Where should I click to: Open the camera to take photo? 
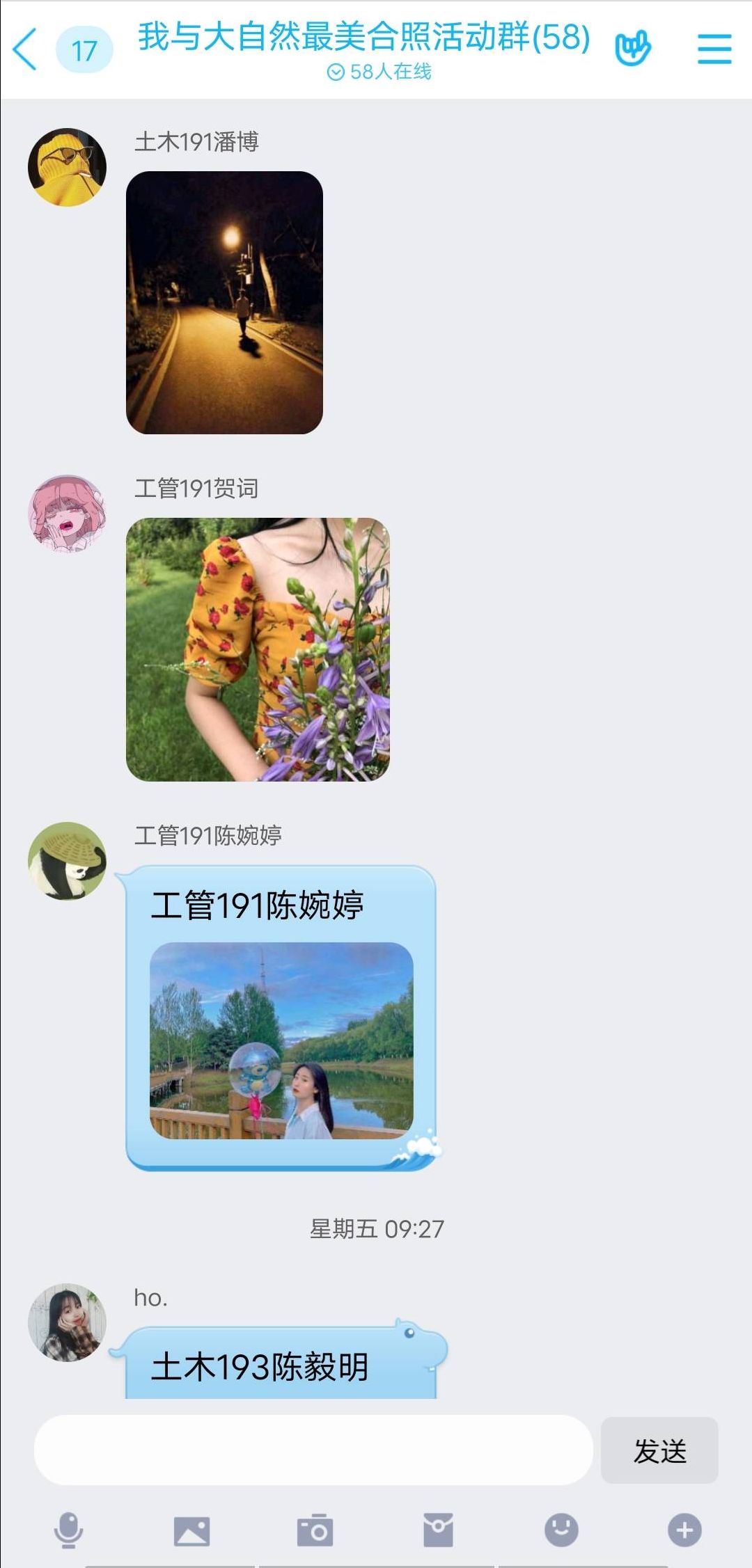click(315, 1530)
